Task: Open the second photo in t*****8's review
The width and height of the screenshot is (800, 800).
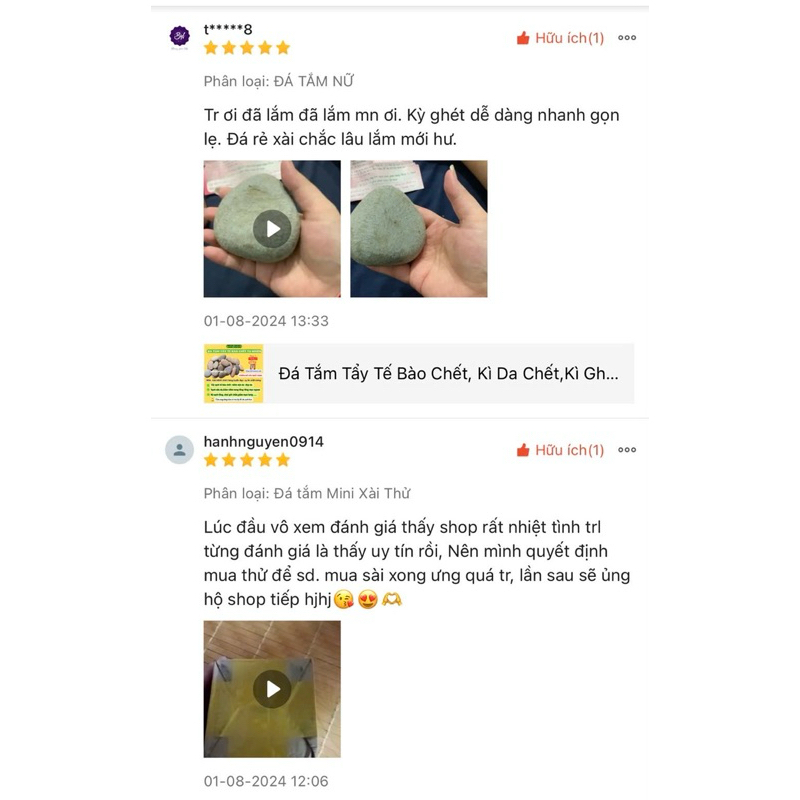Action: [419, 229]
